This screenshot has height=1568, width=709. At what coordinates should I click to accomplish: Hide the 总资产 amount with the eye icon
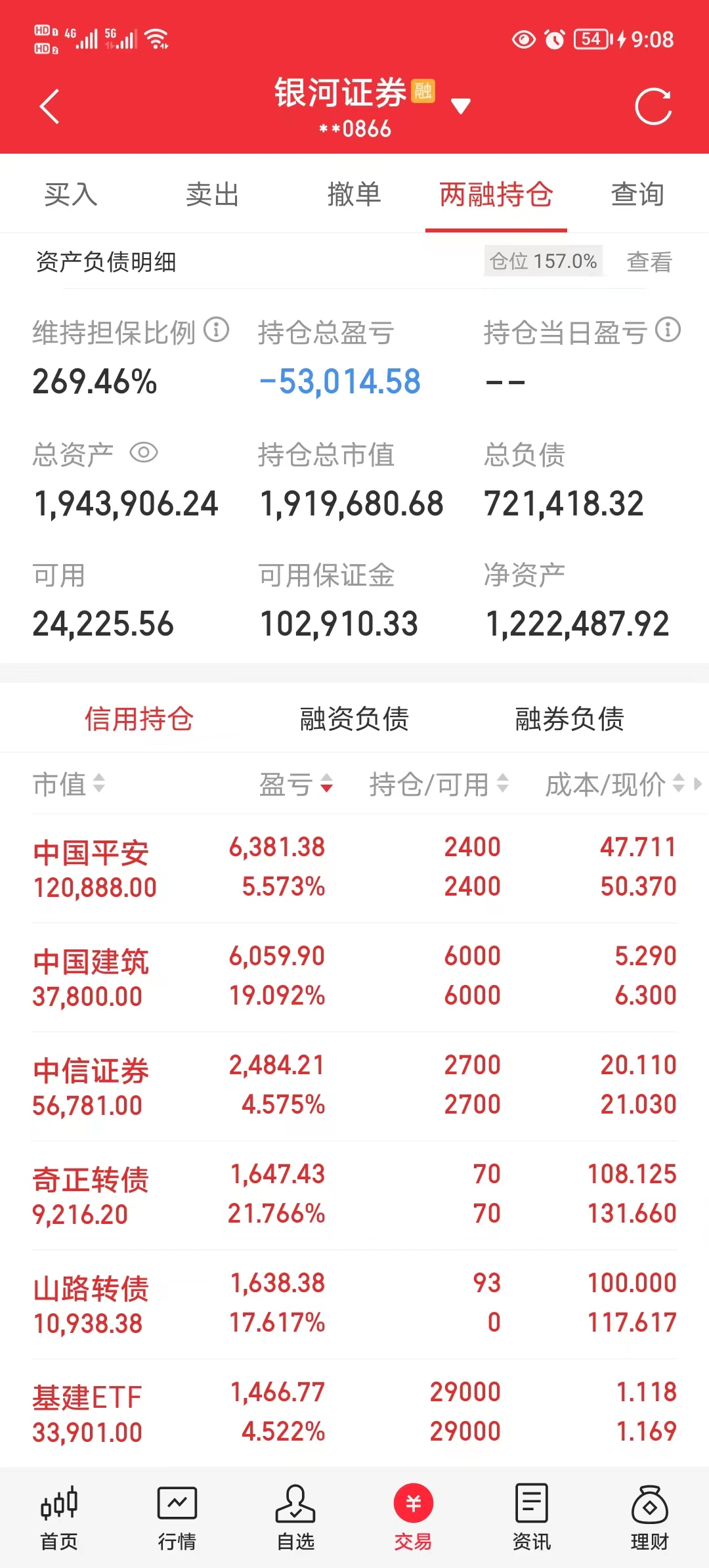coord(144,452)
